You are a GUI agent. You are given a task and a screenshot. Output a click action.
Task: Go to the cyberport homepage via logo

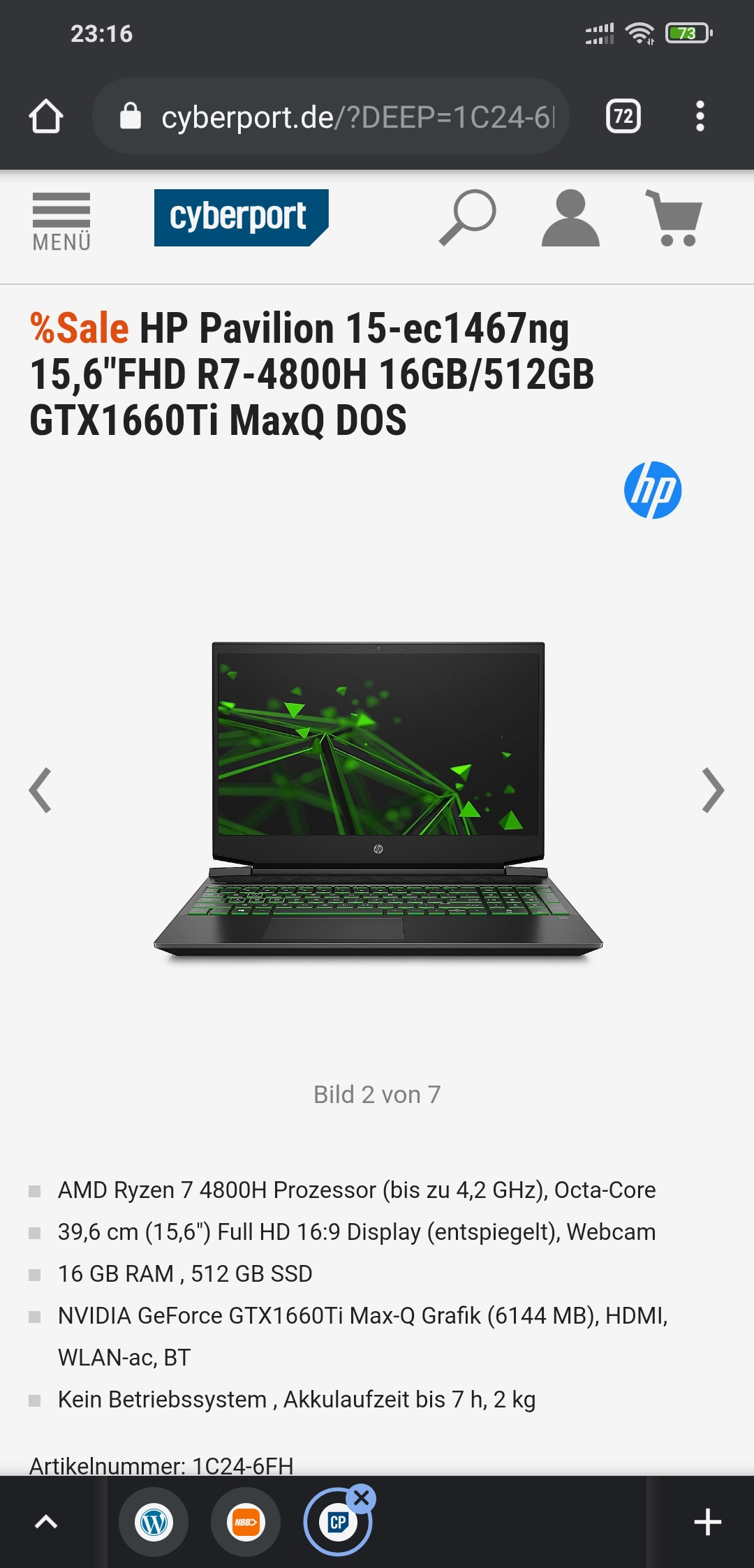241,217
